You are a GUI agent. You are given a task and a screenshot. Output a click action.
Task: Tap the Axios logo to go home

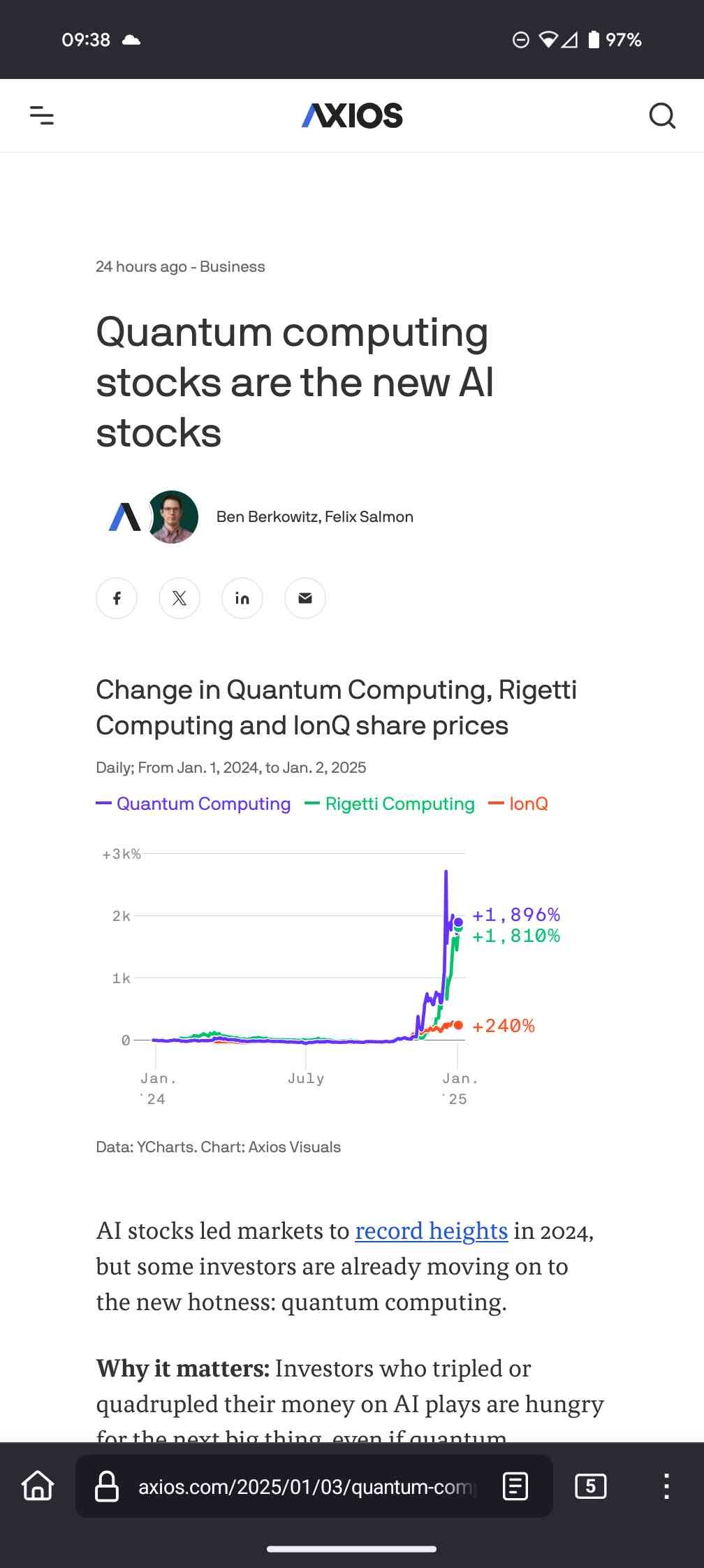click(352, 115)
